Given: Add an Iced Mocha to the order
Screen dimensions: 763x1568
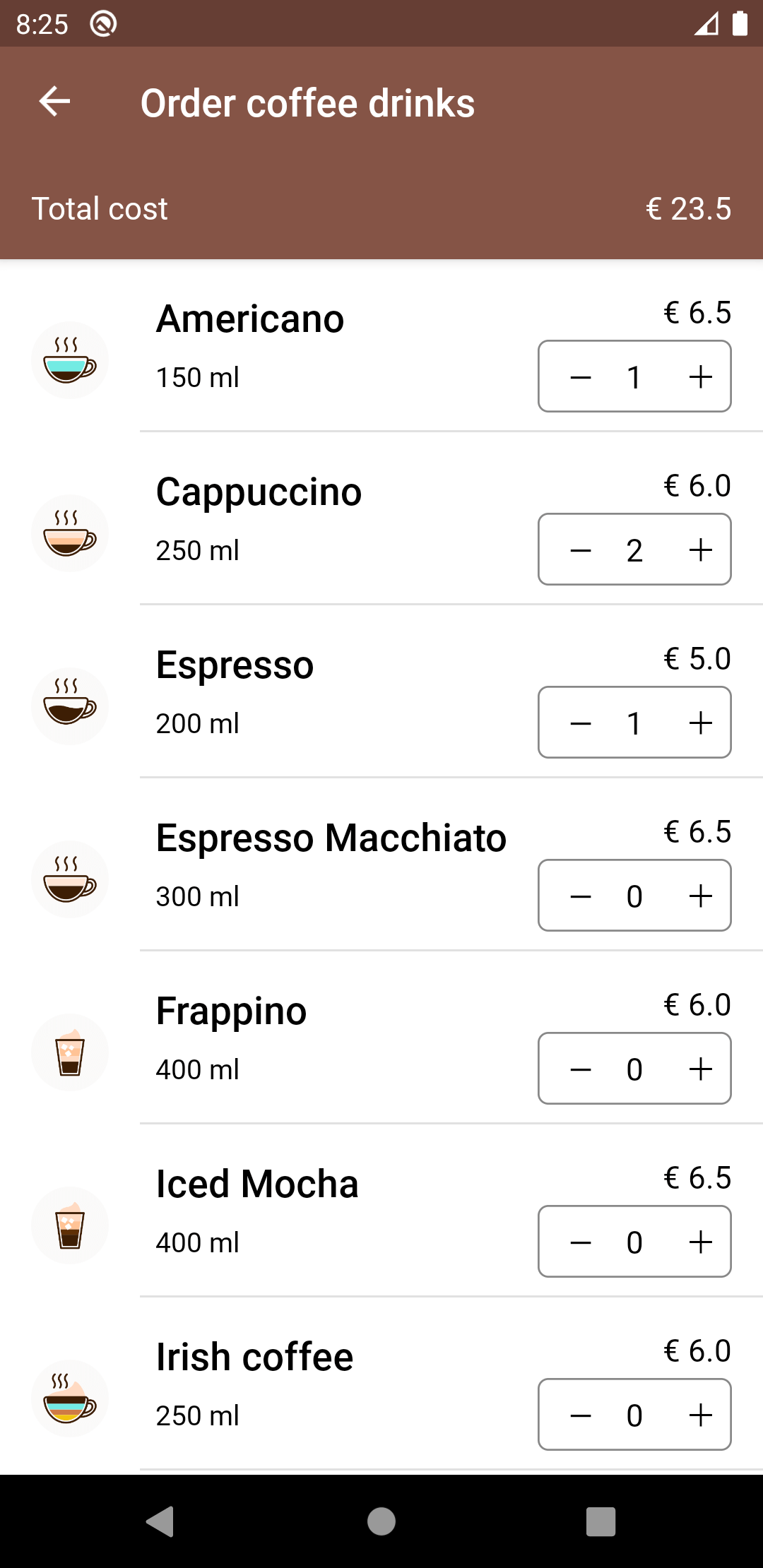Looking at the screenshot, I should tap(700, 1242).
